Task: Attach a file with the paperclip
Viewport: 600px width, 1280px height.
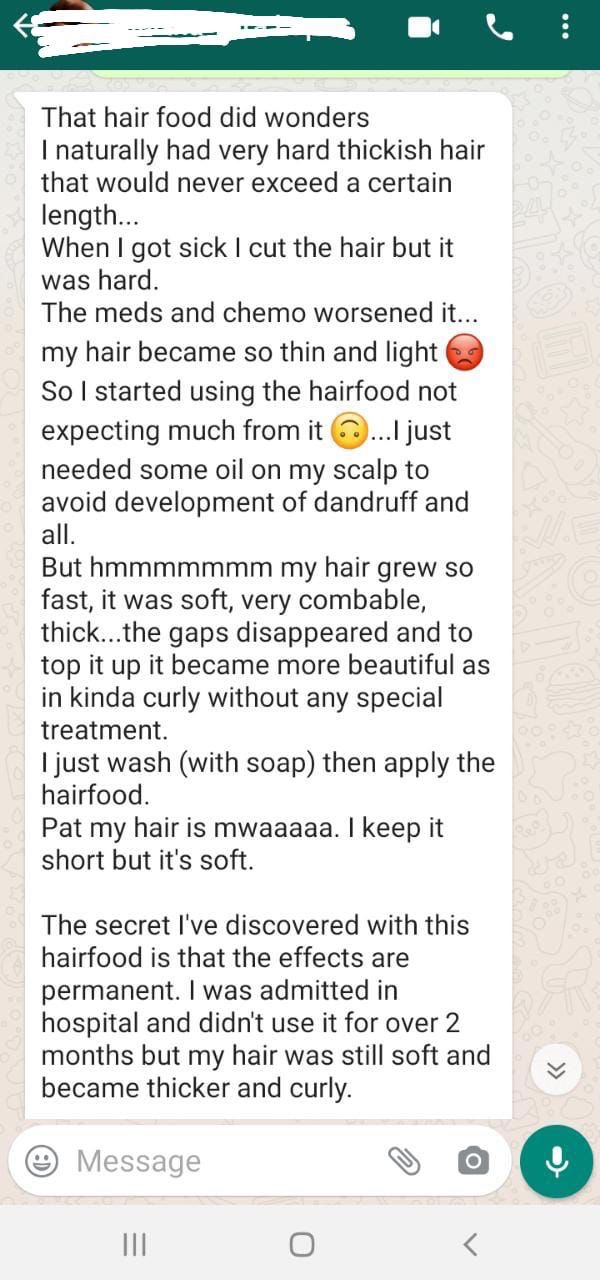Action: click(x=404, y=1161)
